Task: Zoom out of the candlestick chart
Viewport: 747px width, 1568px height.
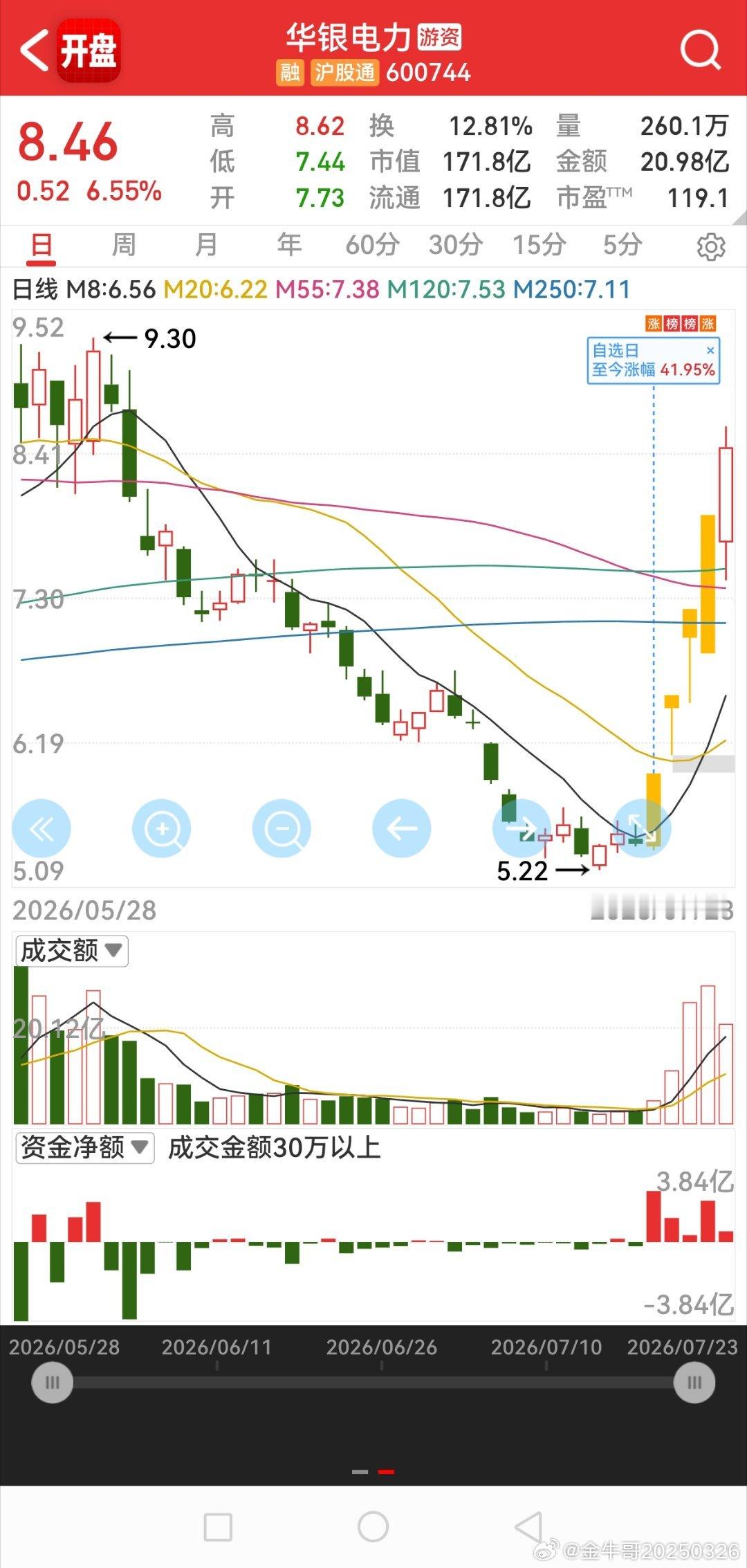Action: [282, 828]
